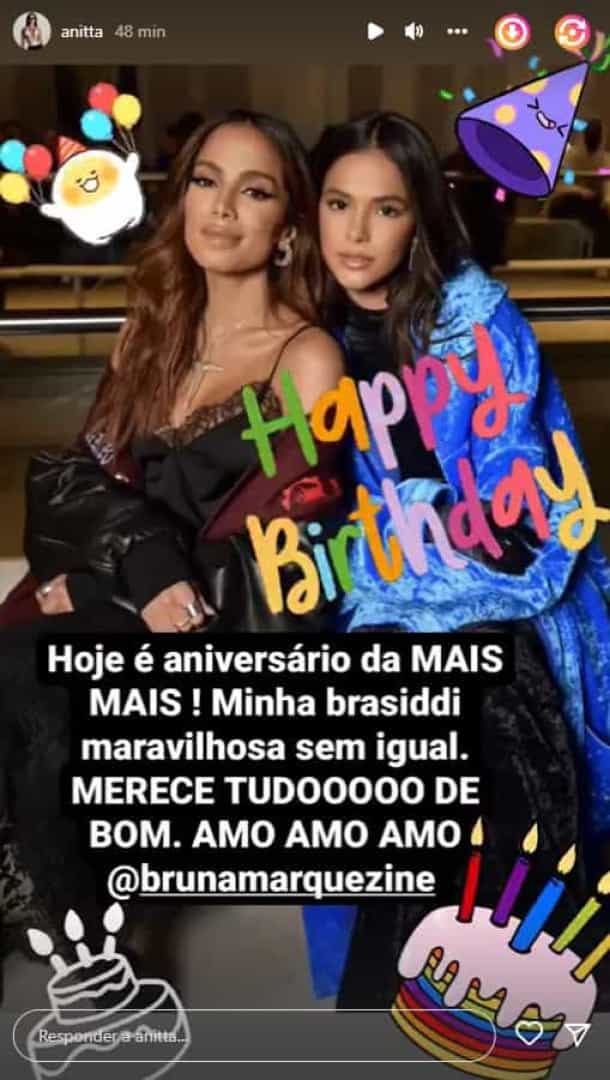Open anitta's profile picture

[32, 31]
